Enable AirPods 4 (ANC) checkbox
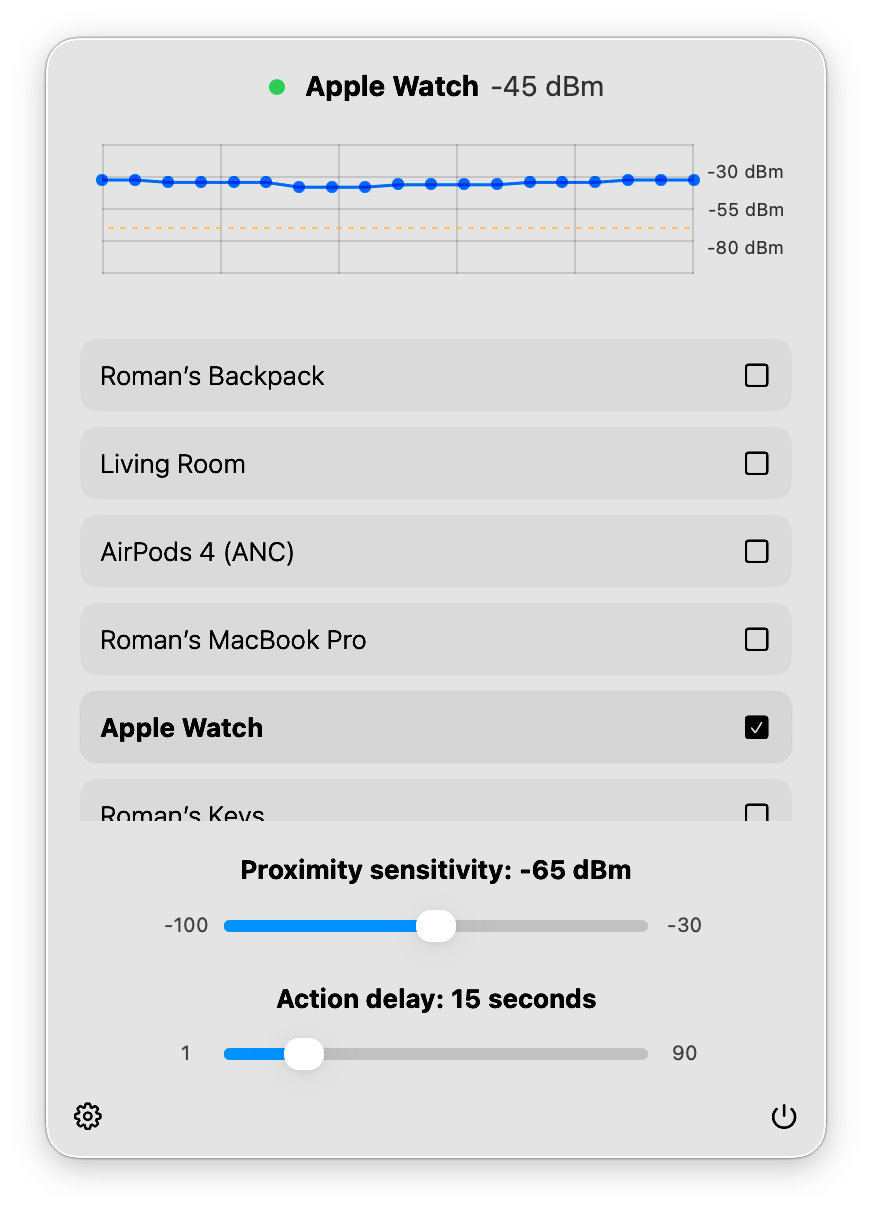The image size is (872, 1212). [757, 552]
